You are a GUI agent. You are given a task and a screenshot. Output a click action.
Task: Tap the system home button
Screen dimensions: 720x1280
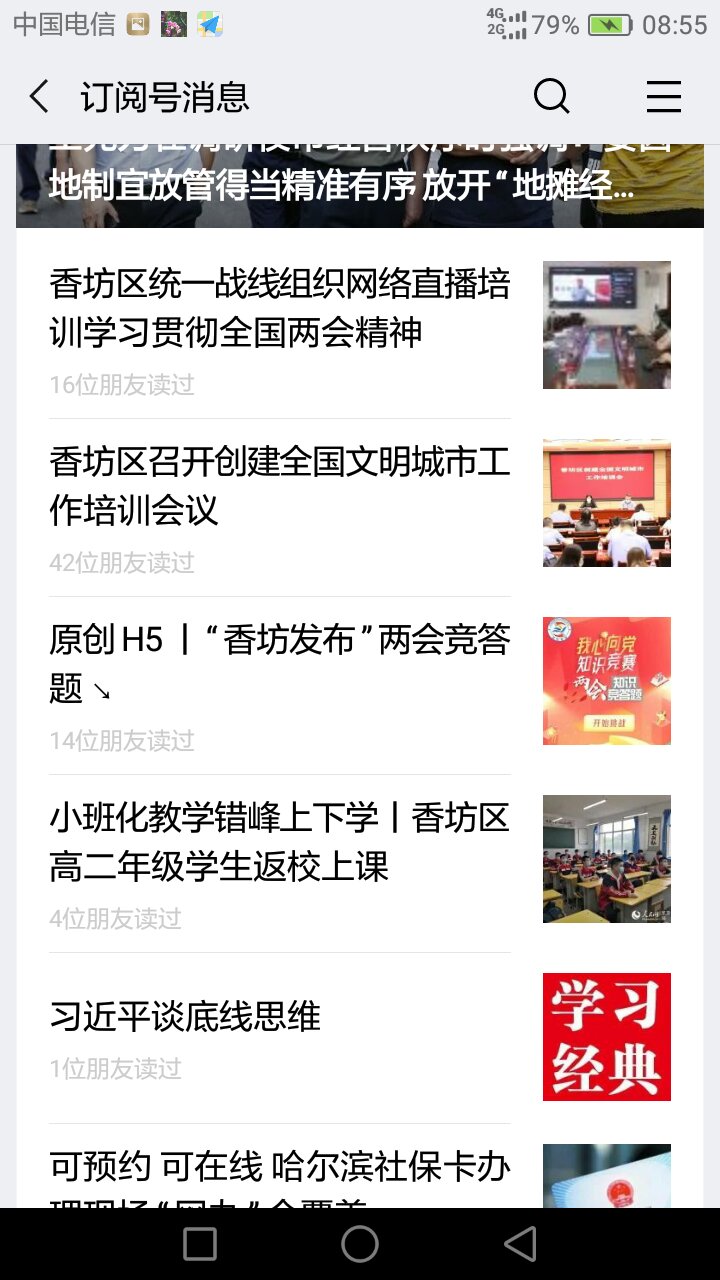click(x=360, y=1244)
